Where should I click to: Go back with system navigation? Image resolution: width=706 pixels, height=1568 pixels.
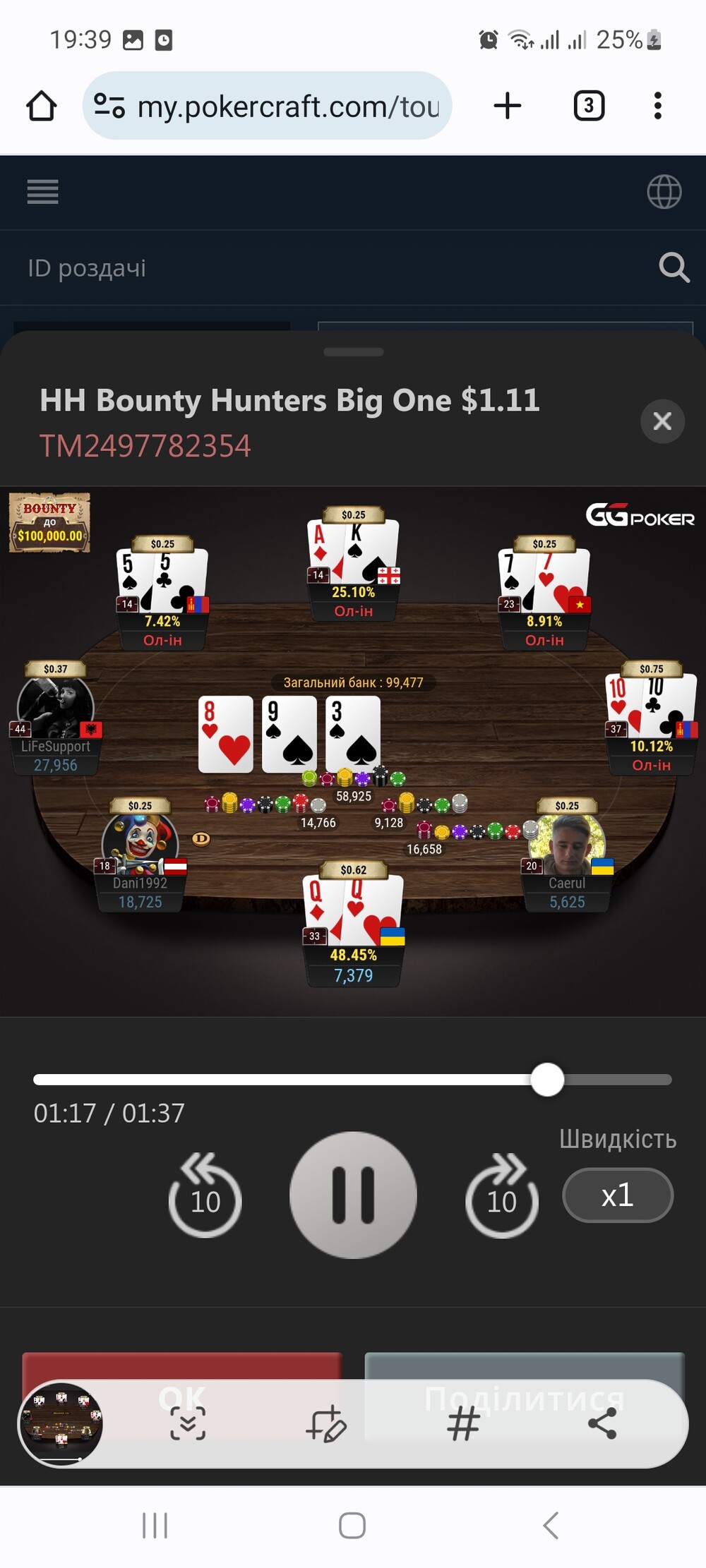(x=551, y=1525)
